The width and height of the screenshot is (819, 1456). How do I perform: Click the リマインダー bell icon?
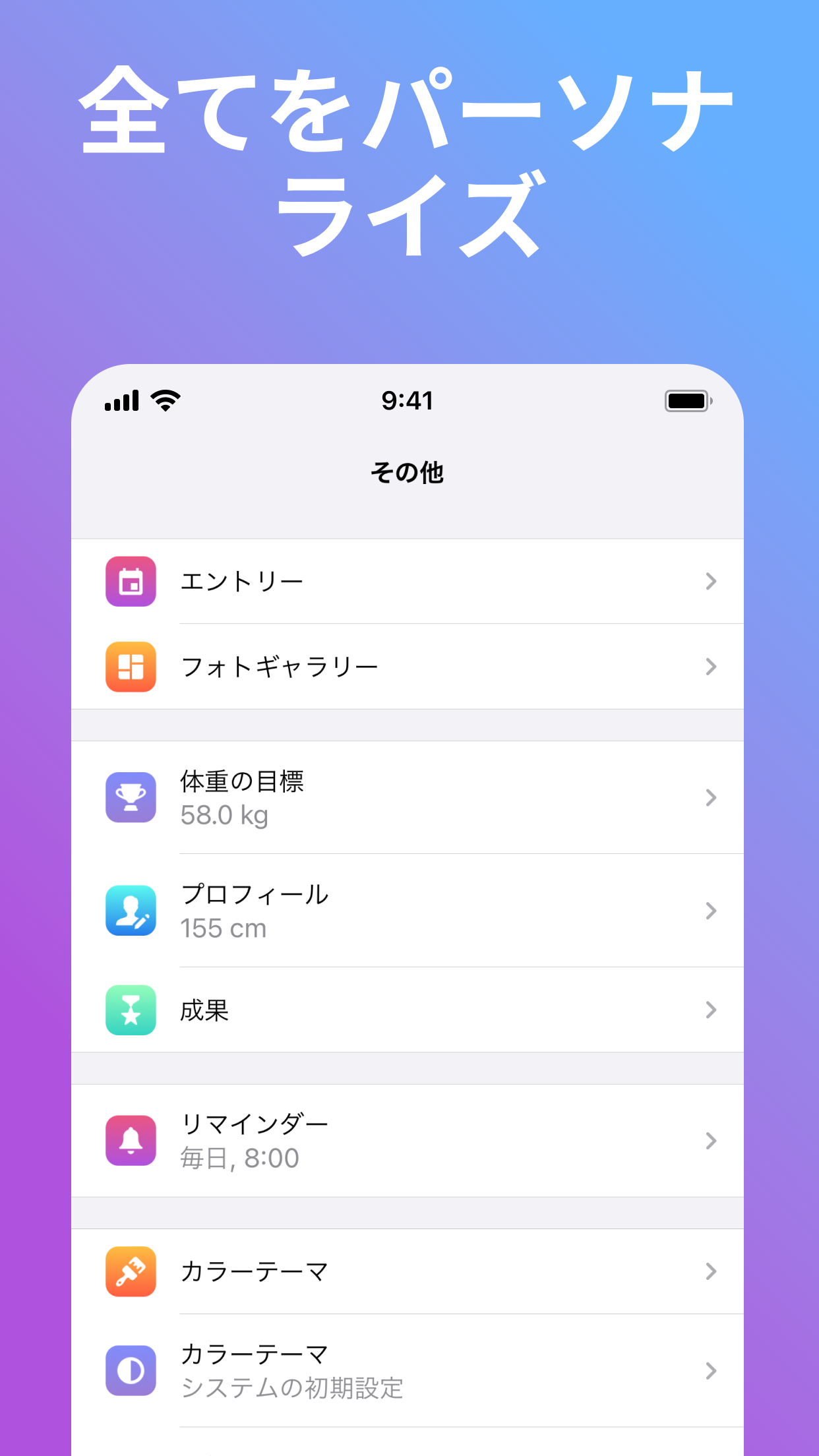click(130, 1141)
